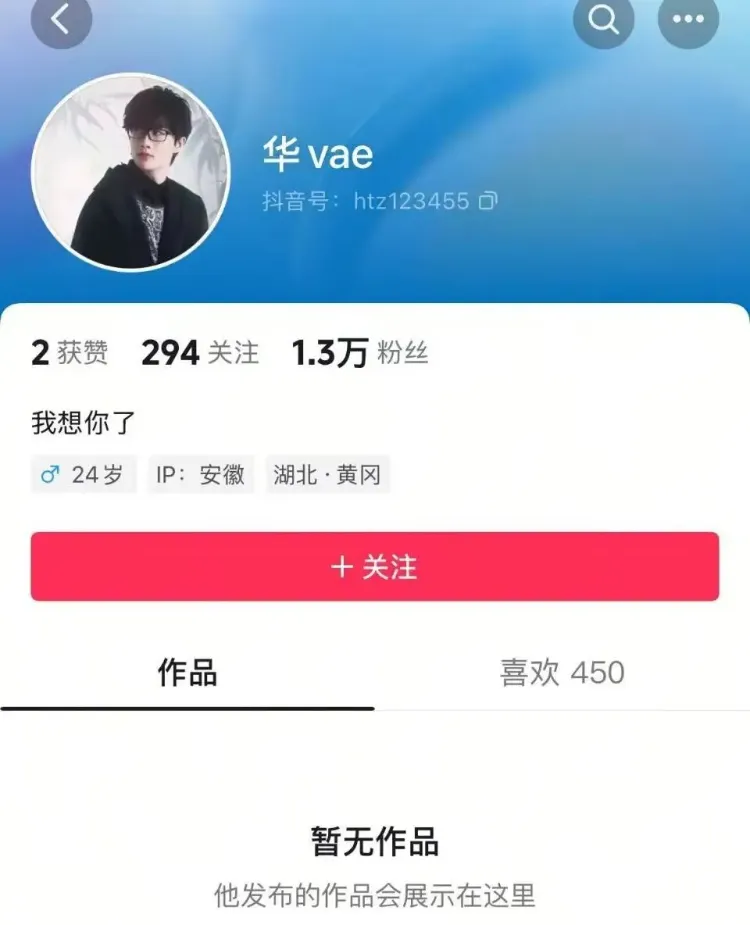Copy the Douyin ID htz123455
The image size is (750, 925).
[488, 201]
